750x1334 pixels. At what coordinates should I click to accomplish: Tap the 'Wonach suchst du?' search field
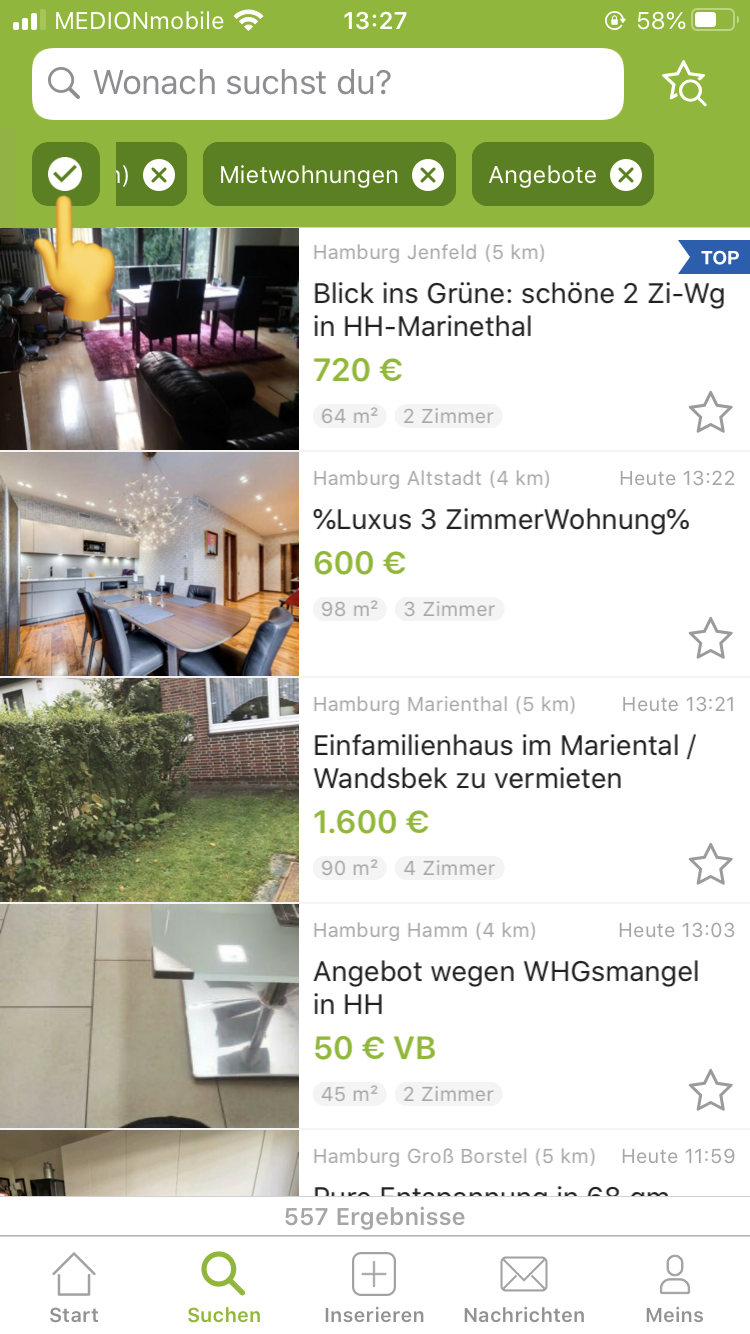pos(328,83)
